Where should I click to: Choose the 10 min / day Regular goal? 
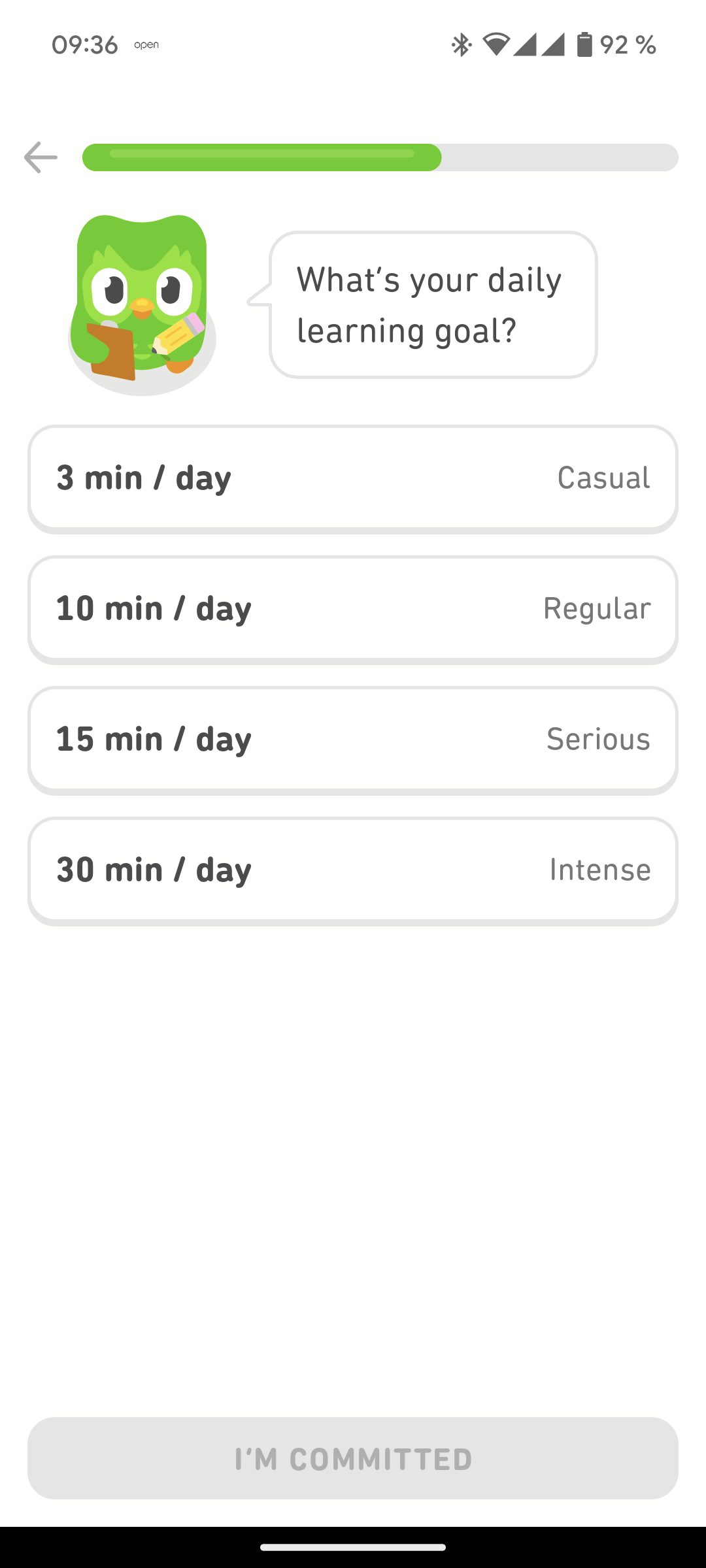[353, 609]
